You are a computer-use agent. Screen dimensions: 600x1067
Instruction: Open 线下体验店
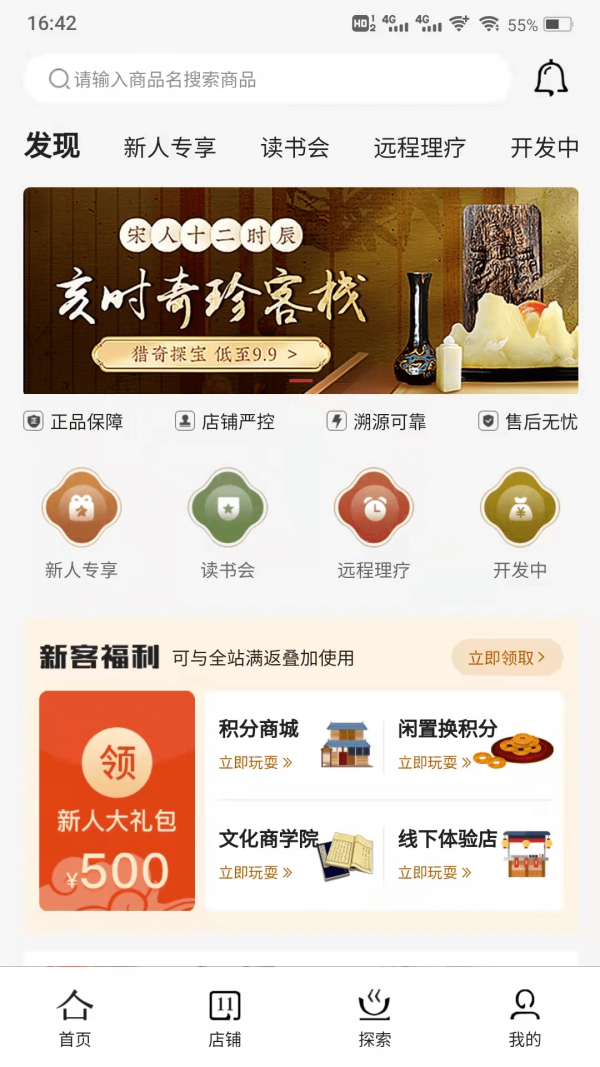click(472, 855)
